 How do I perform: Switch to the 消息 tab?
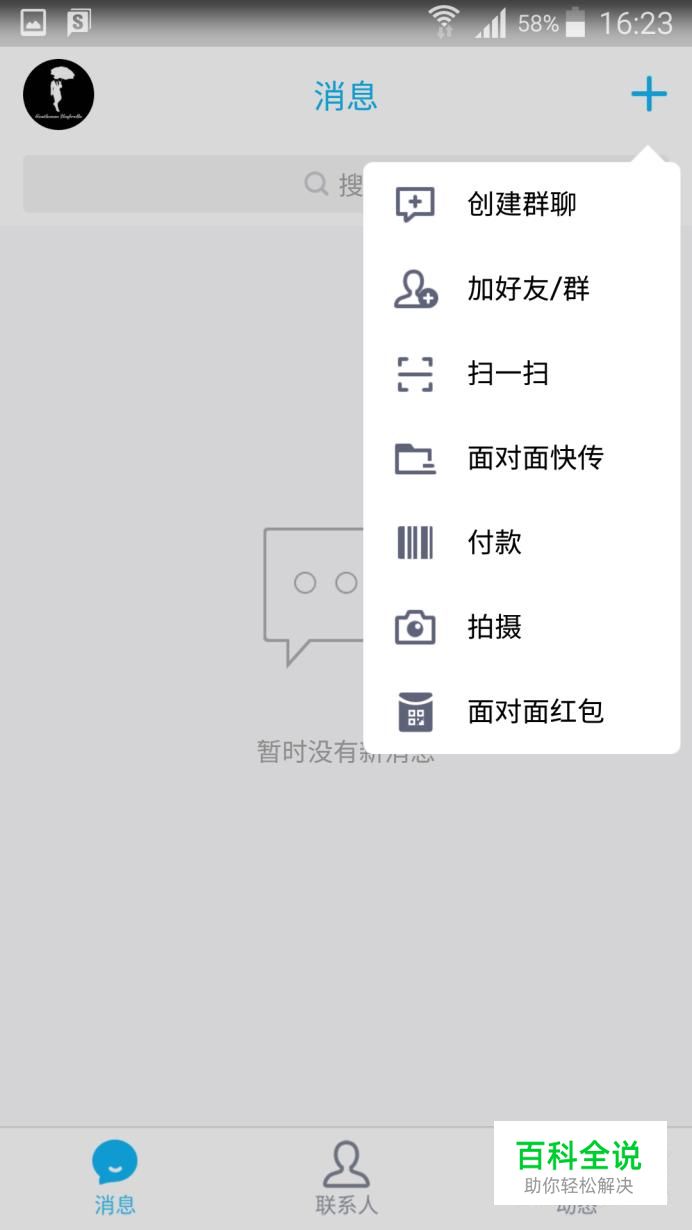115,1177
